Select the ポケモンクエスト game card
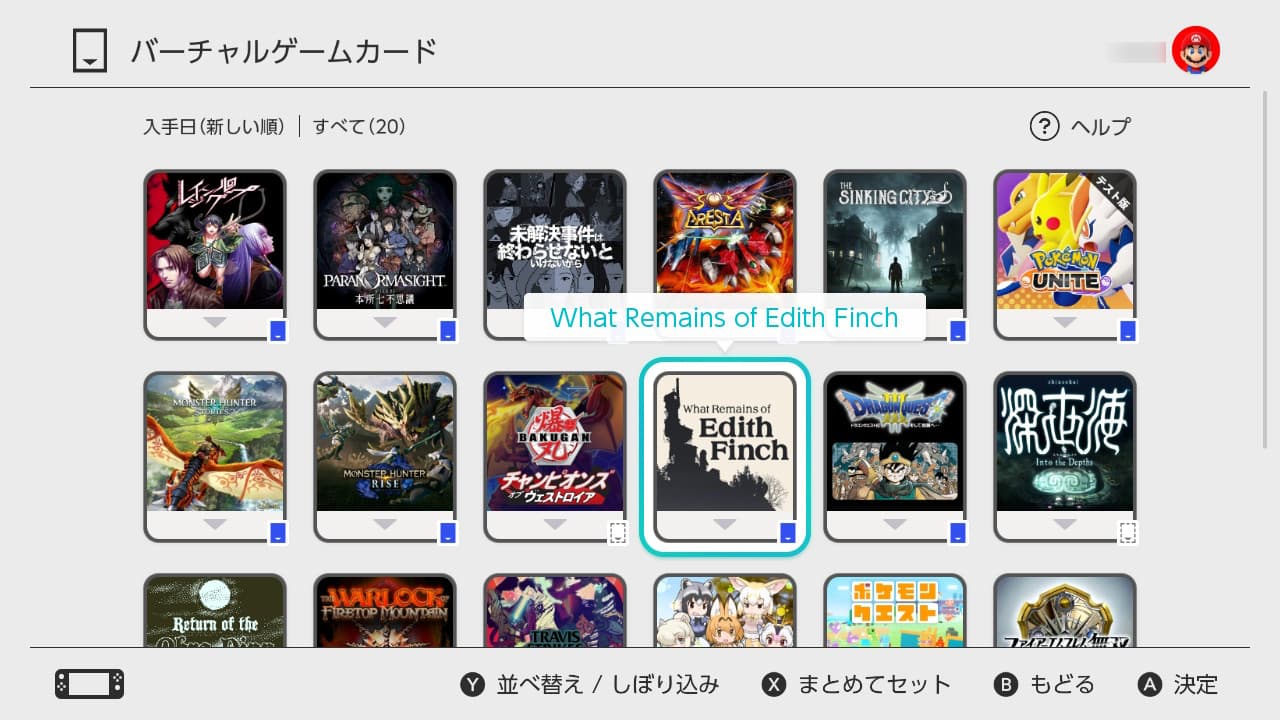Screen dimensions: 1280x720 click(x=894, y=612)
